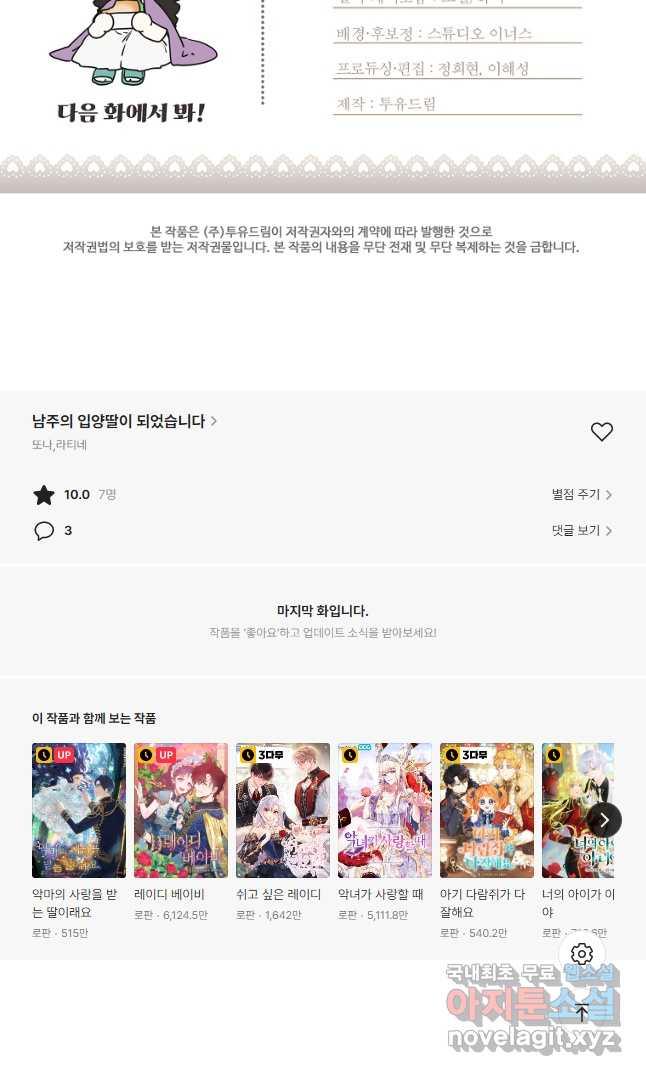Jump back to the top with the arrow
646x1076 pixels.
click(582, 1012)
